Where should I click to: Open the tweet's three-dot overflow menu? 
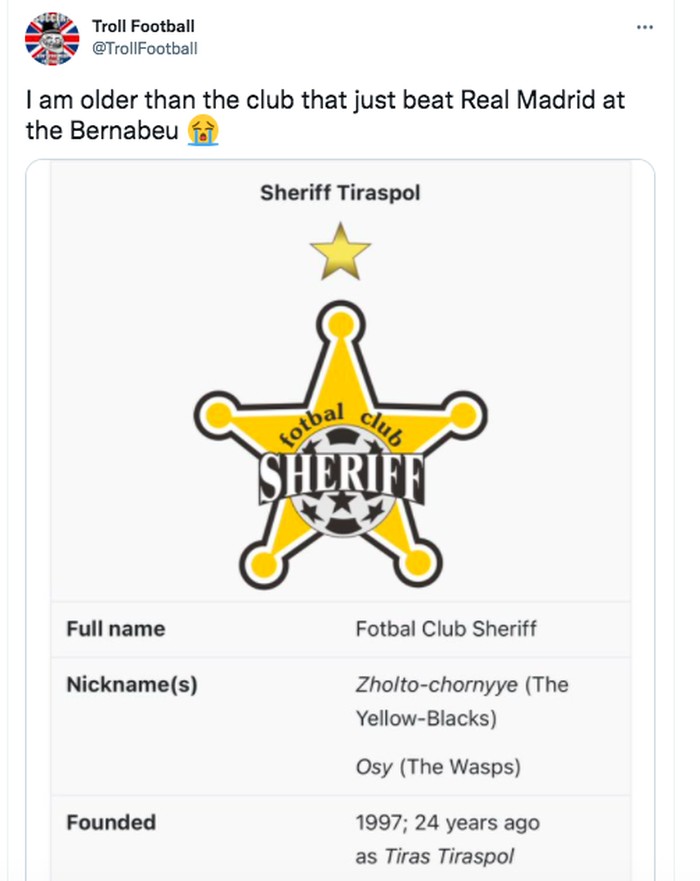[x=645, y=27]
